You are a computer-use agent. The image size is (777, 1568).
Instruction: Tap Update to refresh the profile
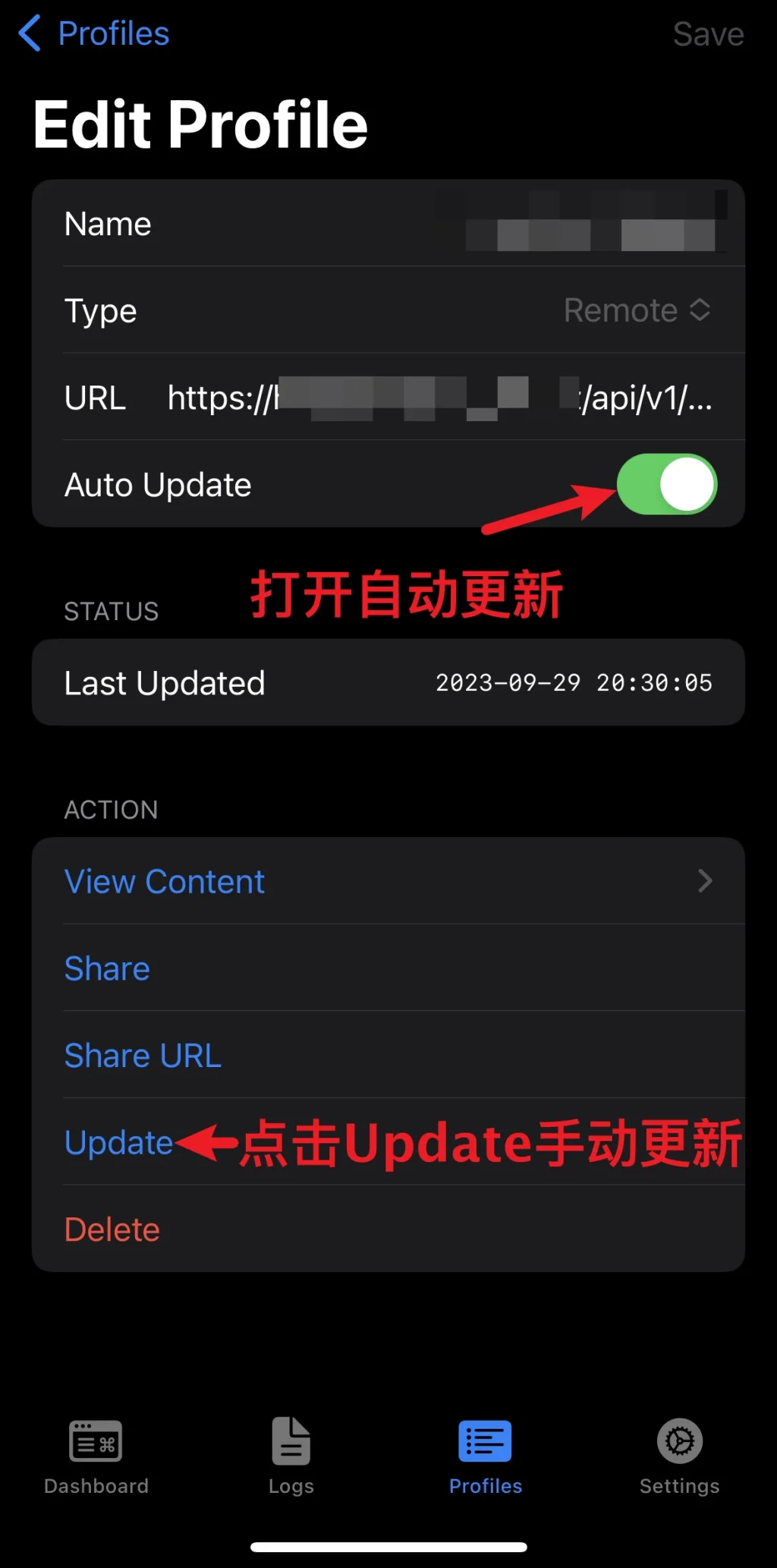pos(119,1142)
